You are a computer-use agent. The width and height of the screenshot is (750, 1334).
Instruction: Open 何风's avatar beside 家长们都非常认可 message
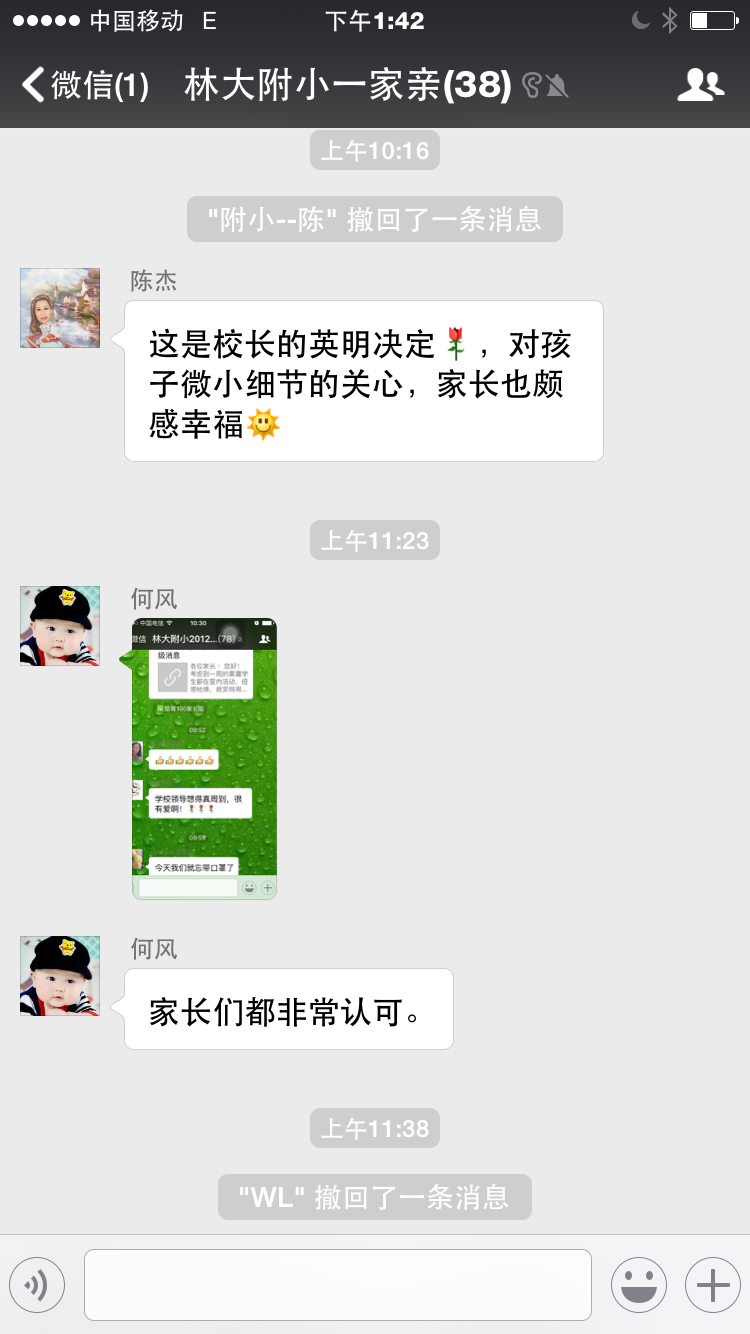click(60, 976)
